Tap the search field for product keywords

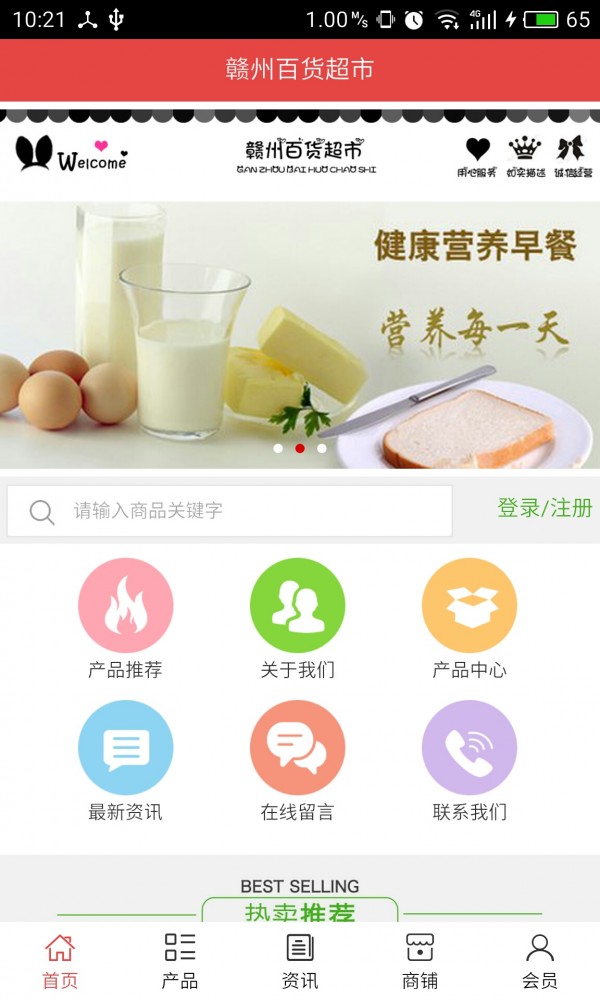250,511
